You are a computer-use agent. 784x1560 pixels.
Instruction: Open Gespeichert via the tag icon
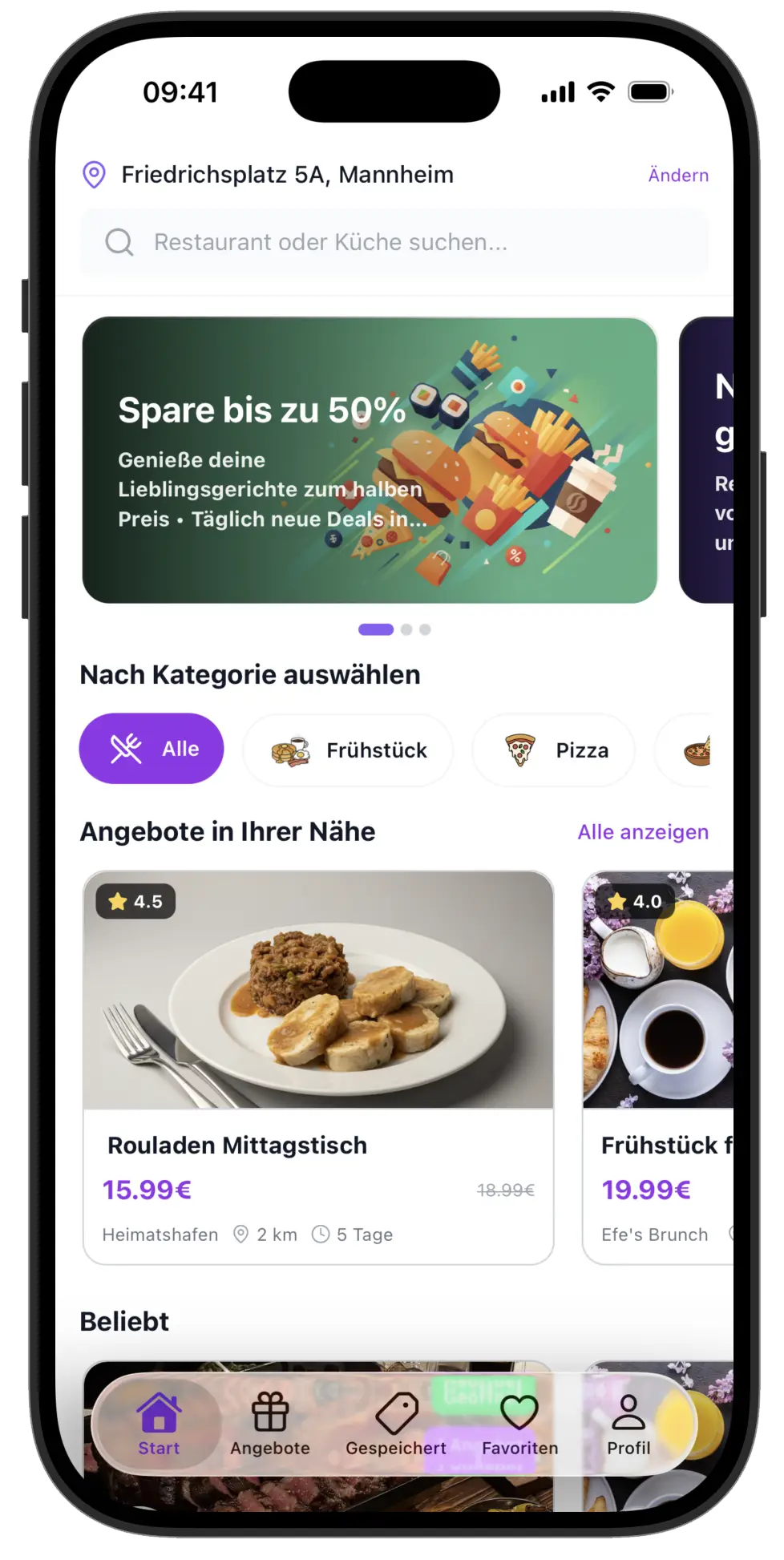point(395,1409)
